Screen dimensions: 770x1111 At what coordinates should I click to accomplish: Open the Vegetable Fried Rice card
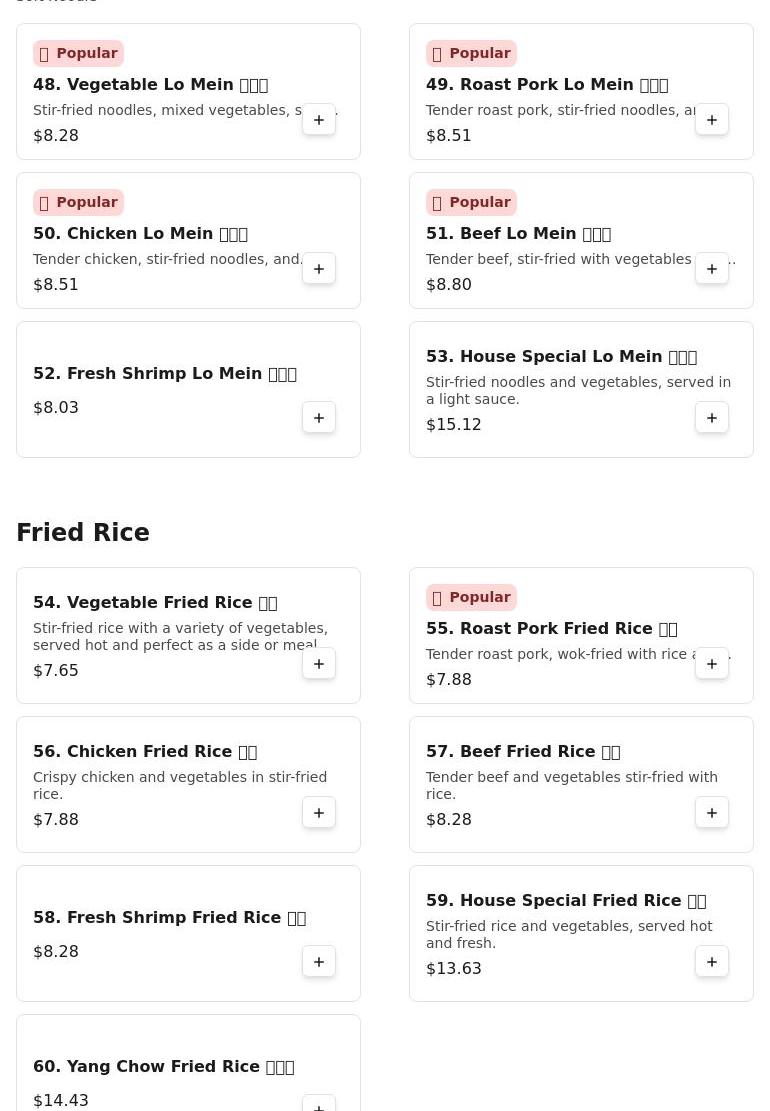(x=155, y=603)
